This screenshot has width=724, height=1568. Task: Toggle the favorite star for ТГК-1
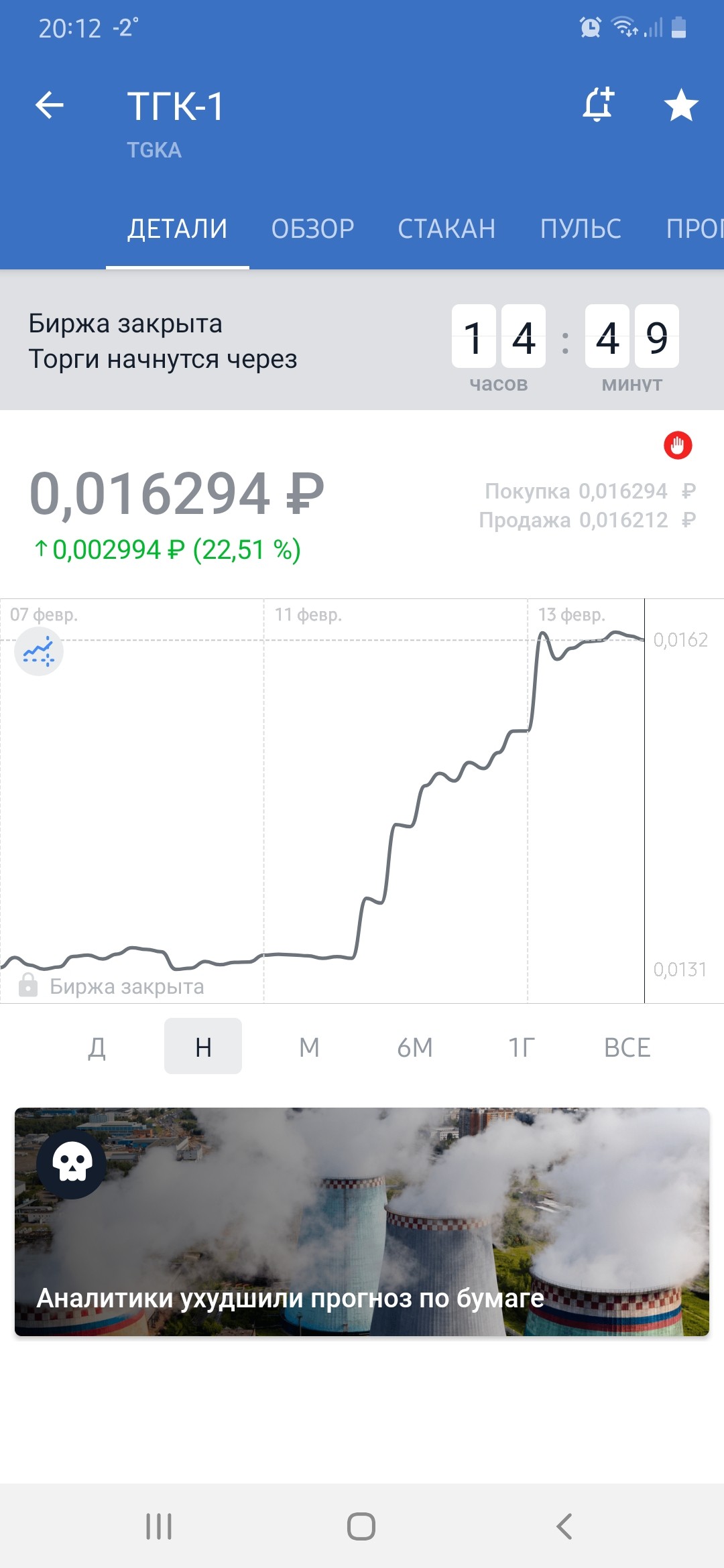click(680, 105)
